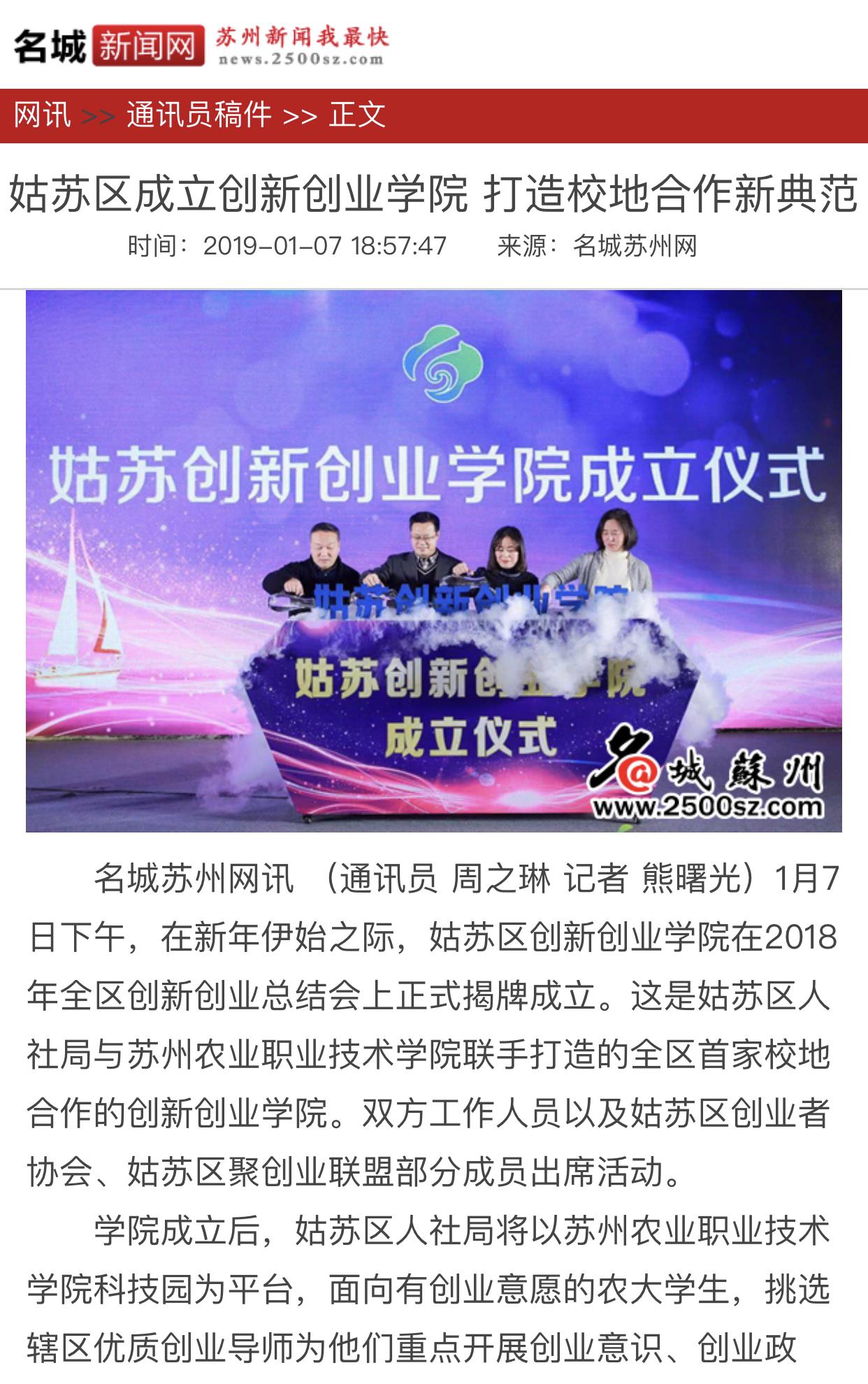Viewport: 868px width, 1384px height.
Task: Open the 通讯员稿件 breadcrumb link
Action: 198,115
